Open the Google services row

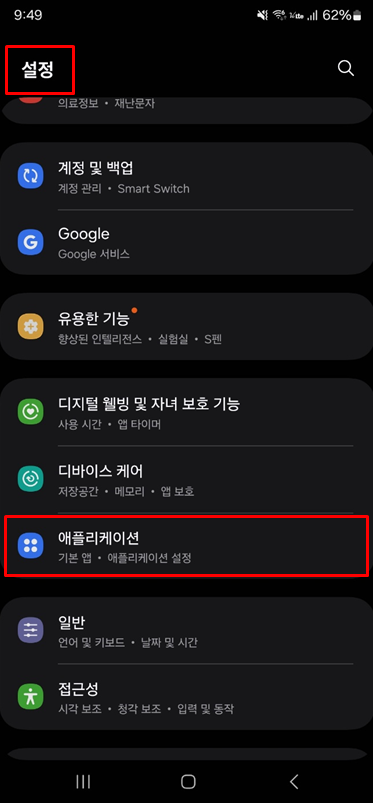point(186,242)
